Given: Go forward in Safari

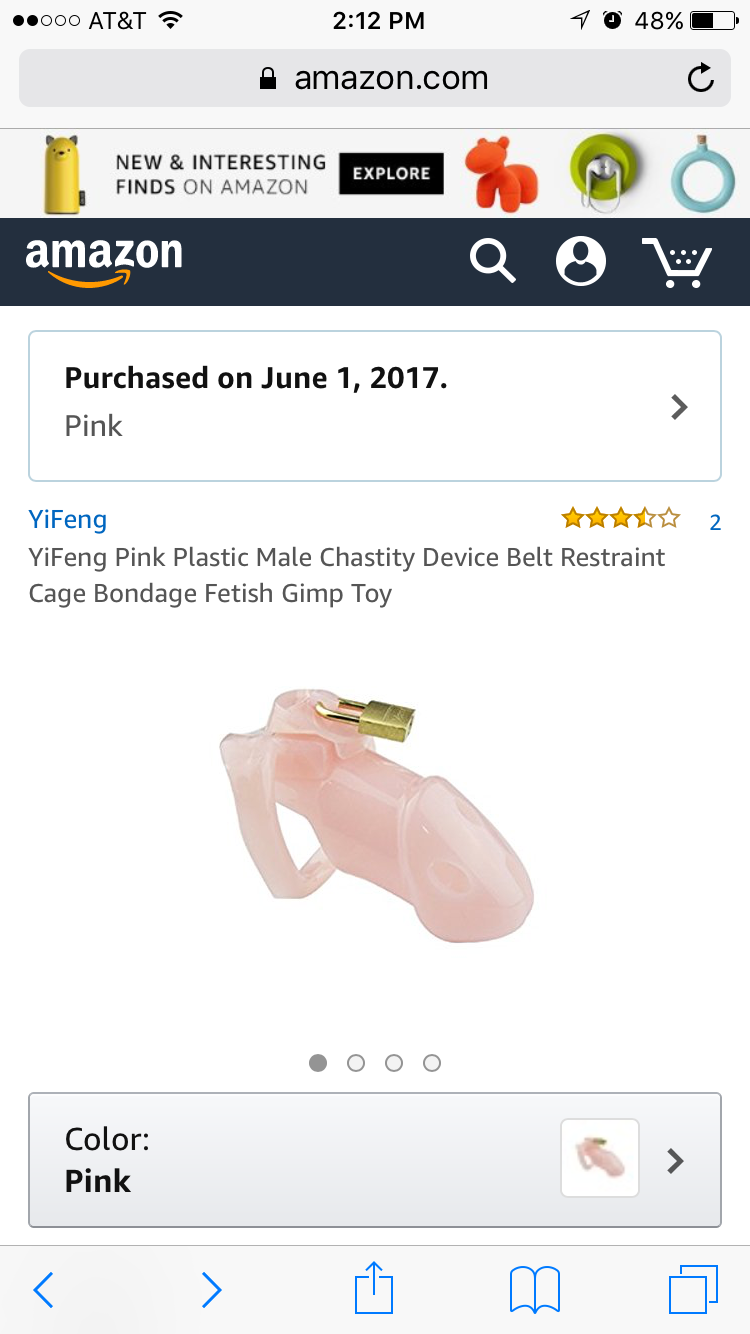Looking at the screenshot, I should point(211,1290).
